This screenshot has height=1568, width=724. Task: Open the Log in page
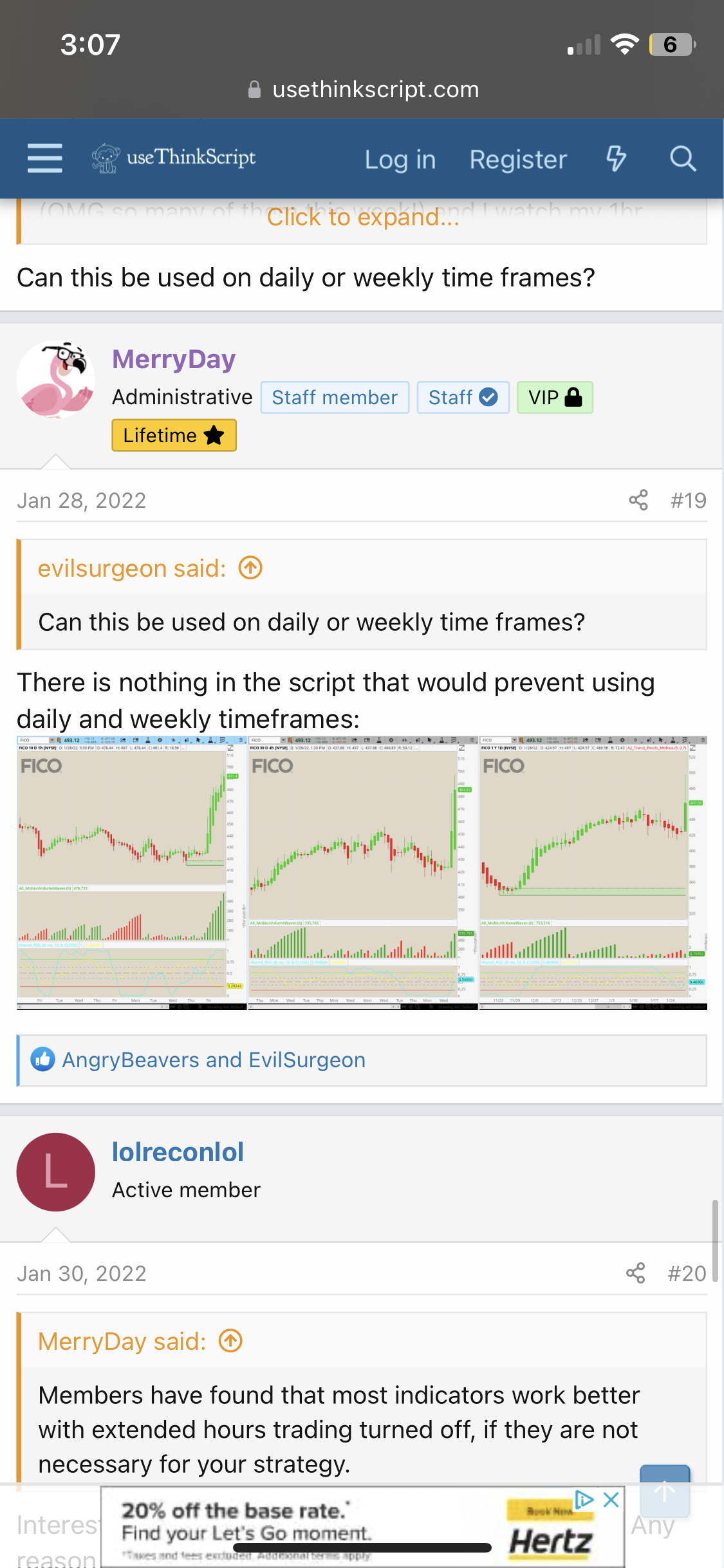point(400,160)
